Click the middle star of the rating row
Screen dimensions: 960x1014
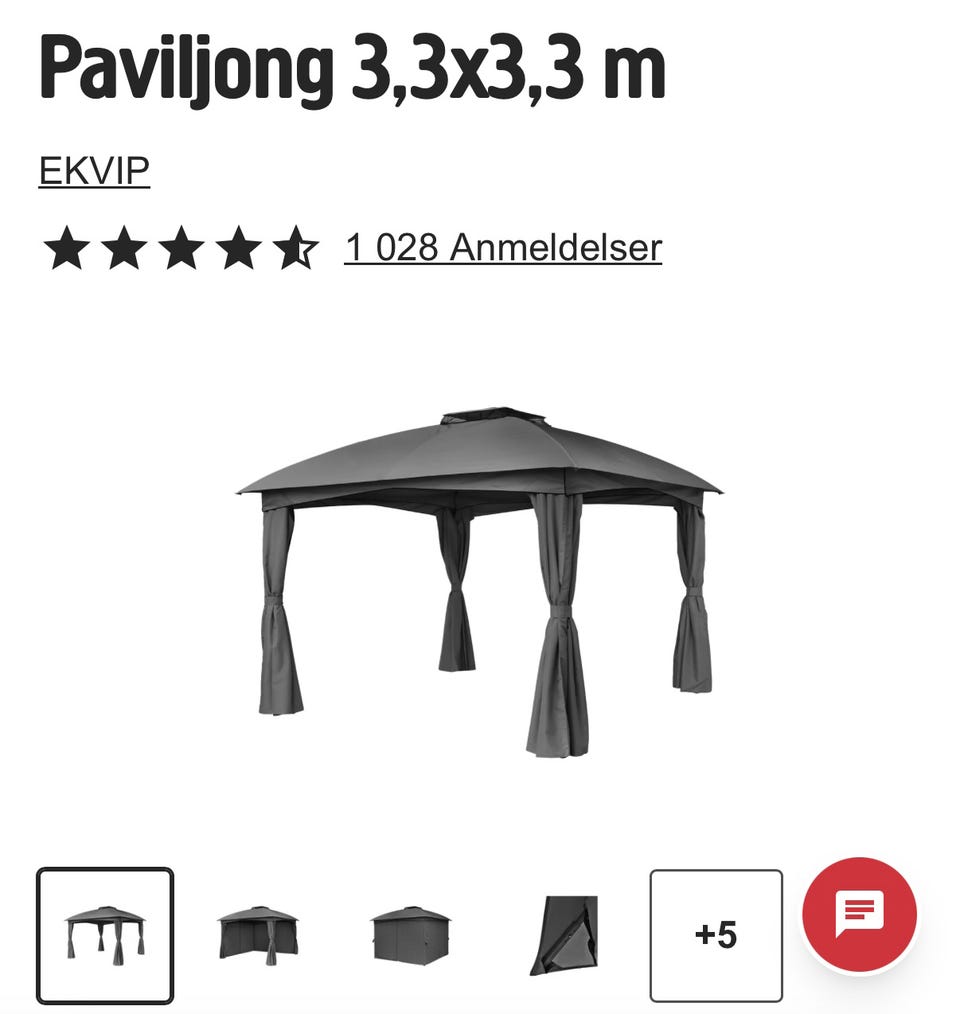coord(181,249)
